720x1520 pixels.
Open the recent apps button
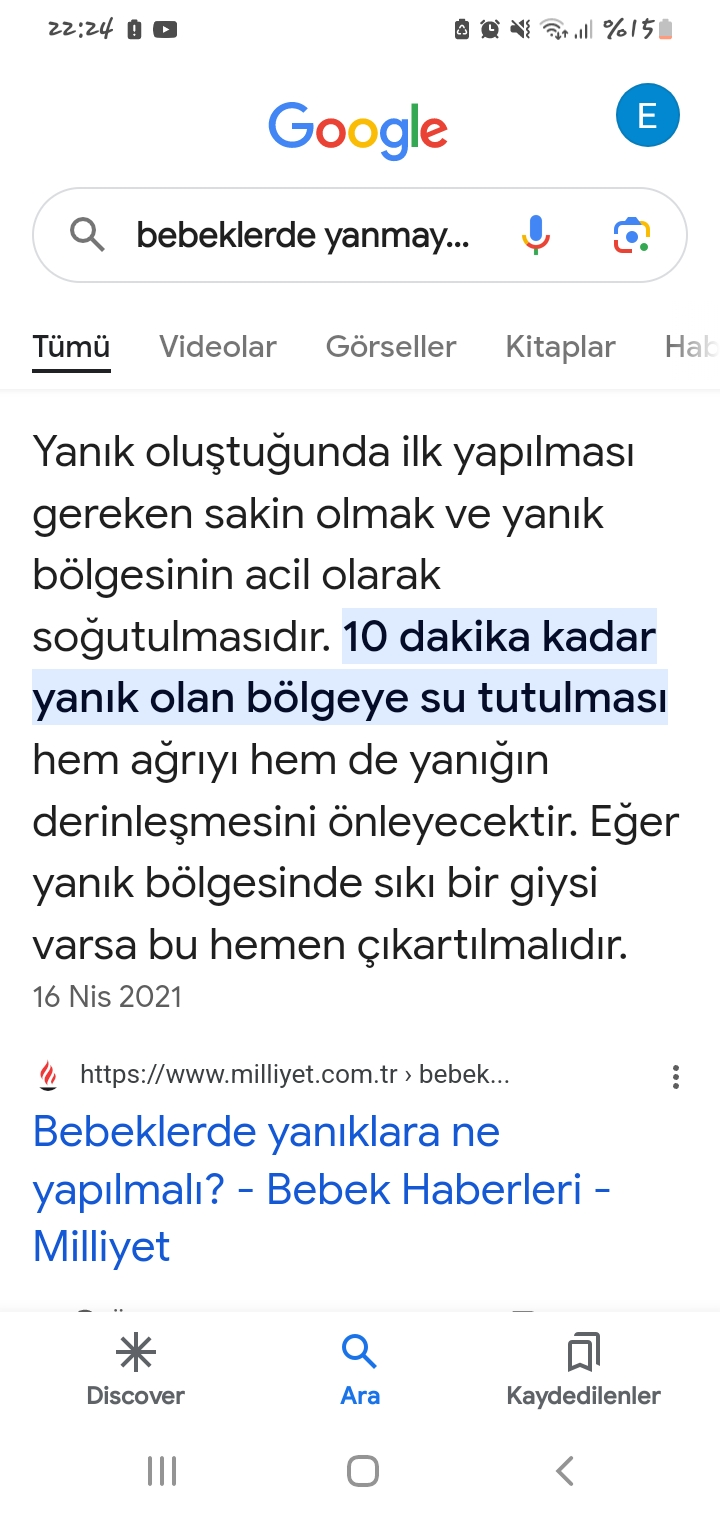pos(161,1471)
